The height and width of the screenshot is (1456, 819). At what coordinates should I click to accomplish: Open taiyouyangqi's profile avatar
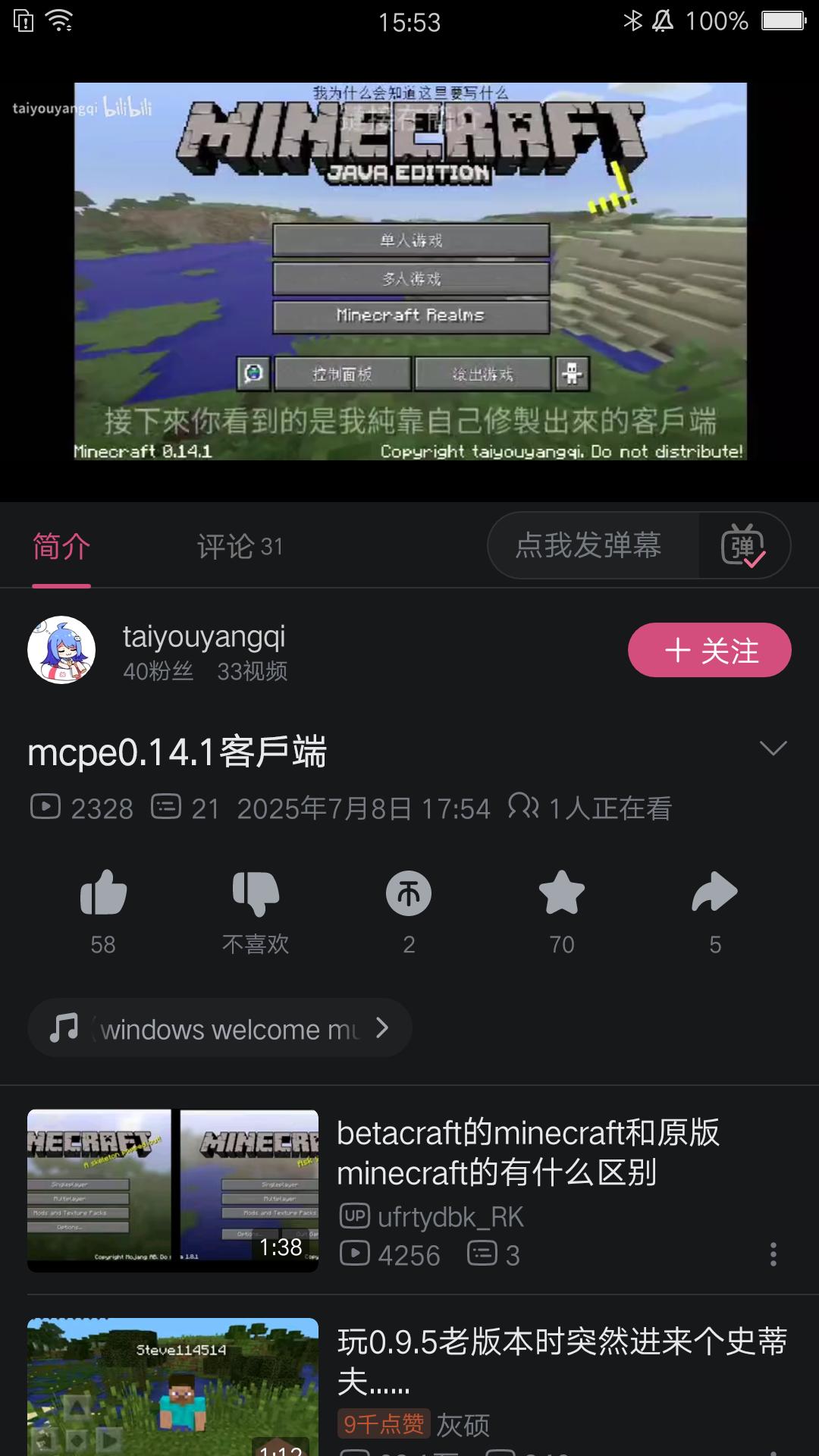coord(61,650)
